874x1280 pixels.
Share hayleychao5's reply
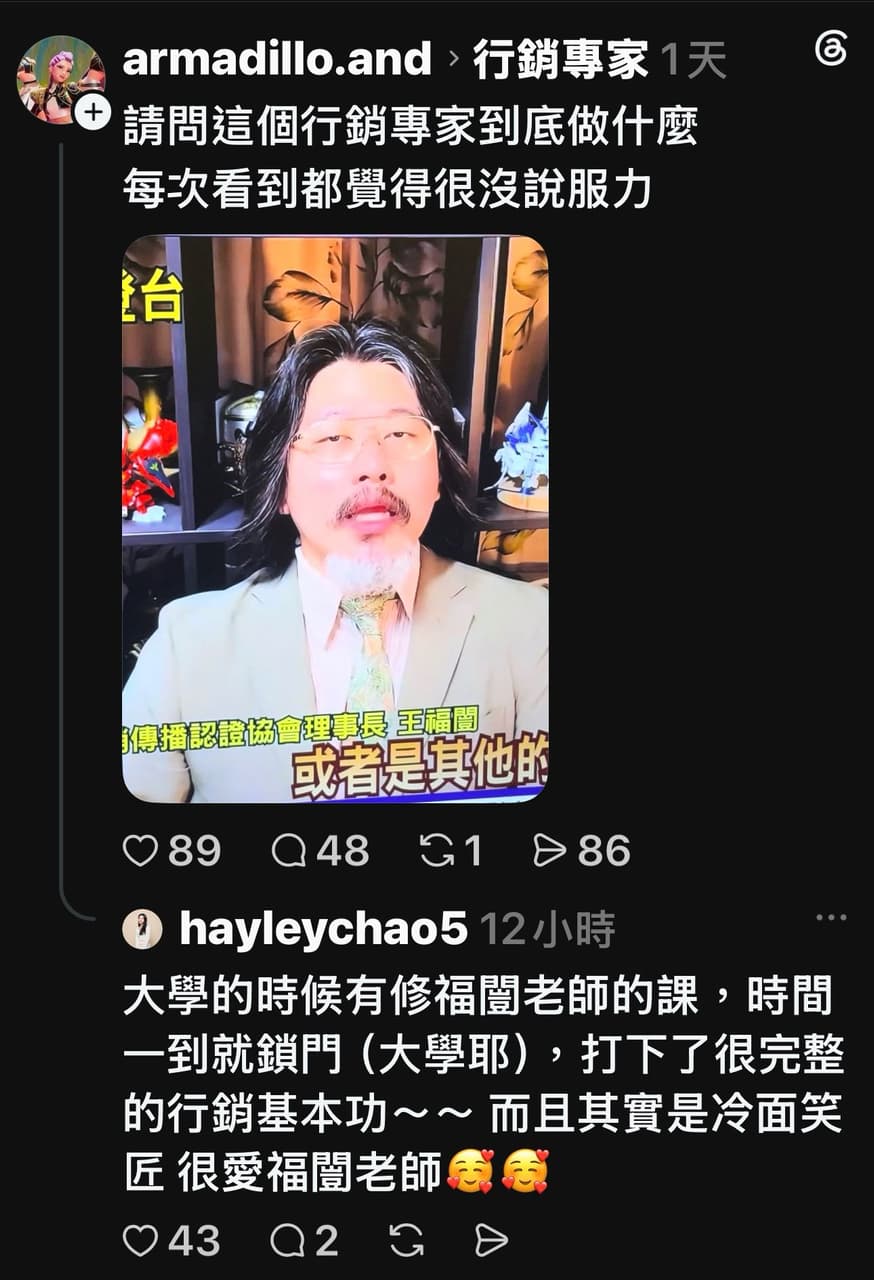point(491,1241)
